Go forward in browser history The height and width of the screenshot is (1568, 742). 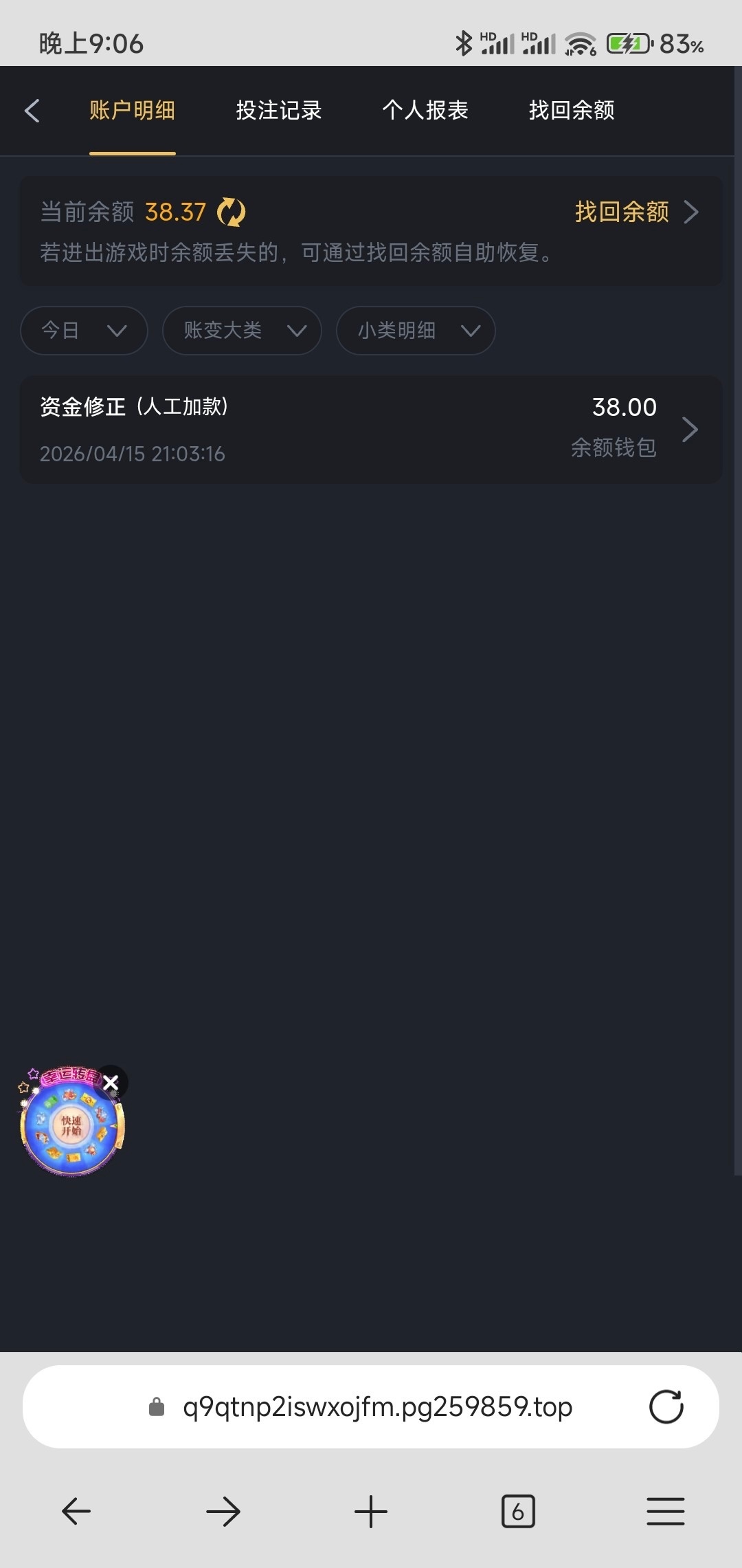[x=223, y=1512]
